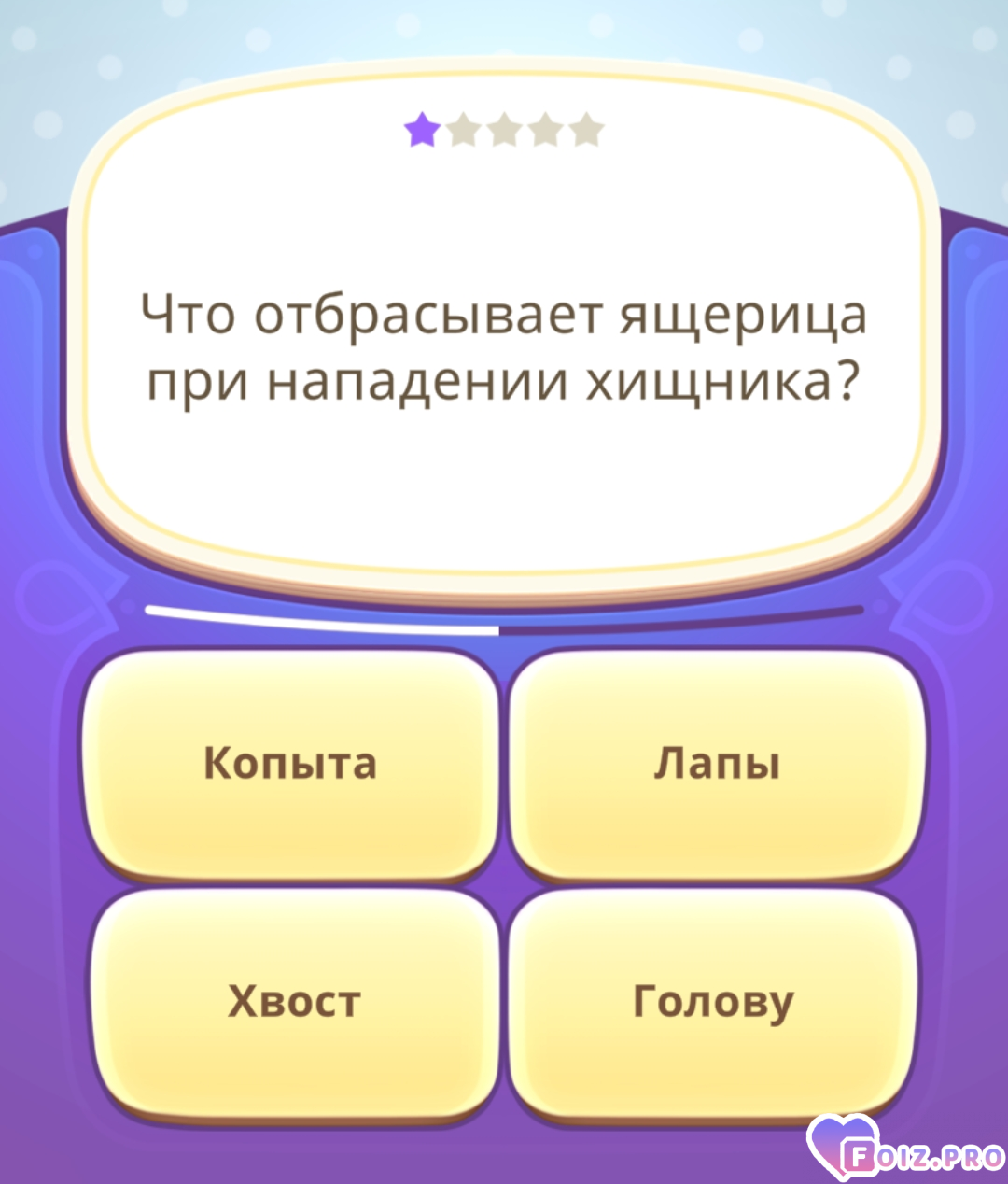Screen dimensions: 1008x1184
Task: Answer with Голову
Action: pos(714,1002)
